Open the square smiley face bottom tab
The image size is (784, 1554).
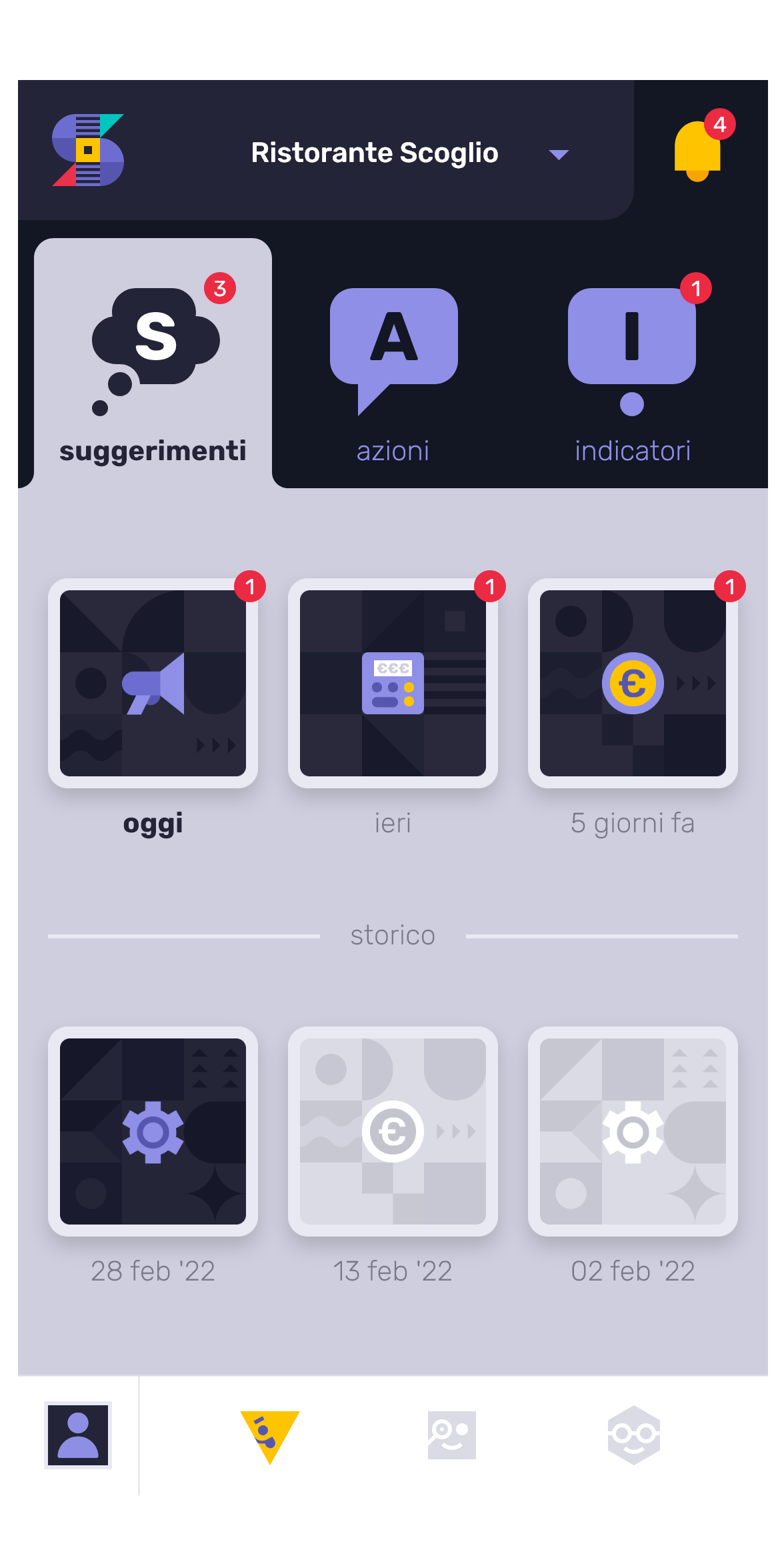point(451,1435)
